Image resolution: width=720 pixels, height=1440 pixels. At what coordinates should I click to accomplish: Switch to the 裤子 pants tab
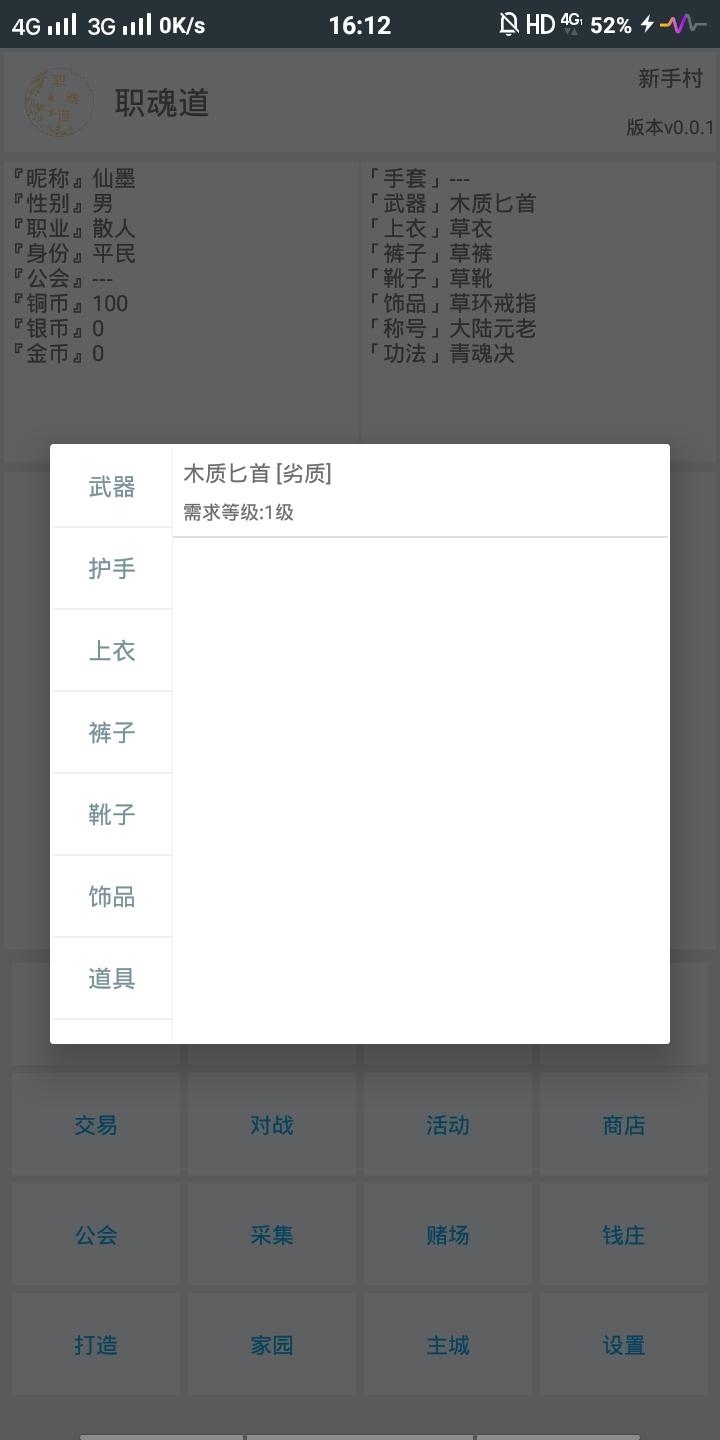point(111,732)
